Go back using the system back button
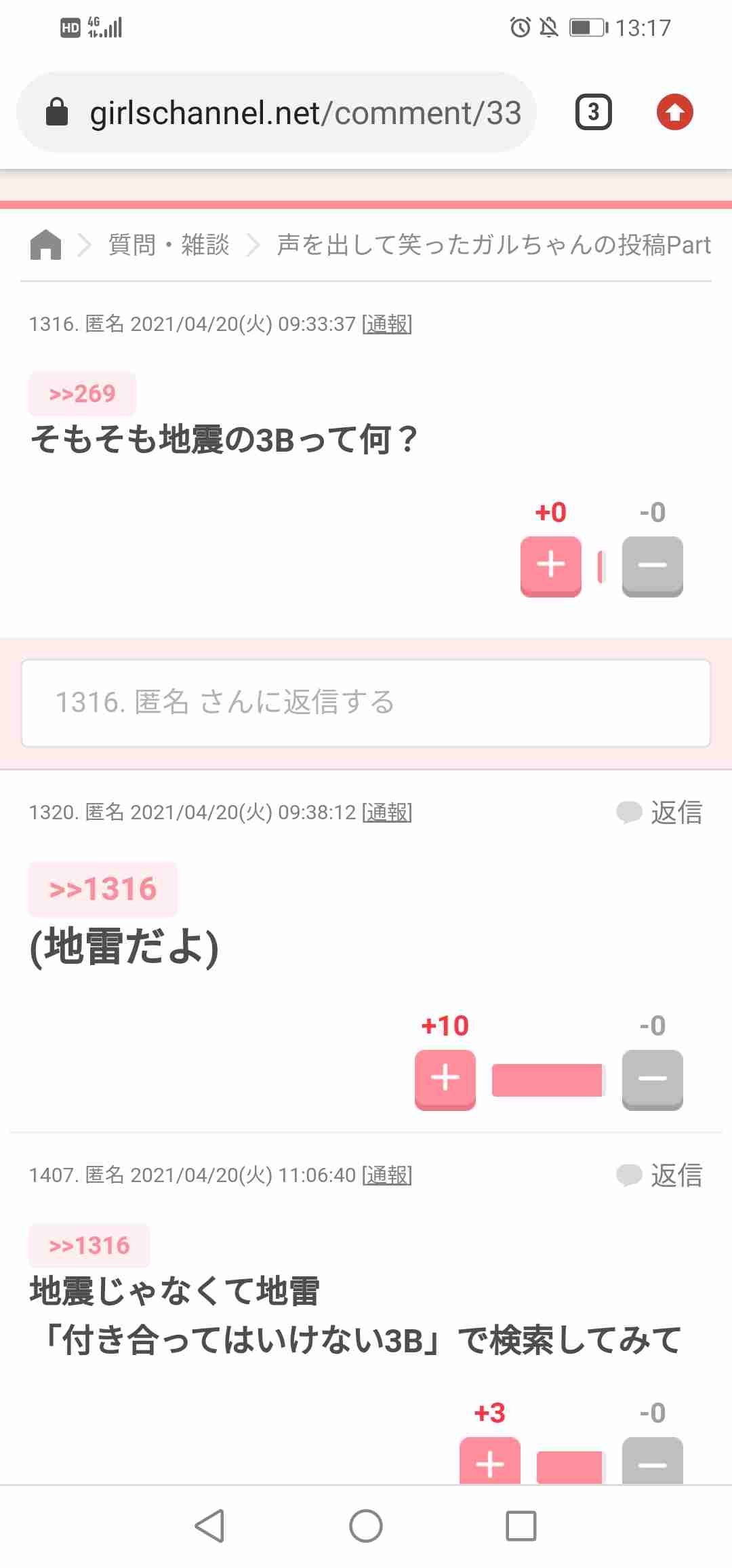Viewport: 732px width, 1568px height. pyautogui.click(x=209, y=1526)
